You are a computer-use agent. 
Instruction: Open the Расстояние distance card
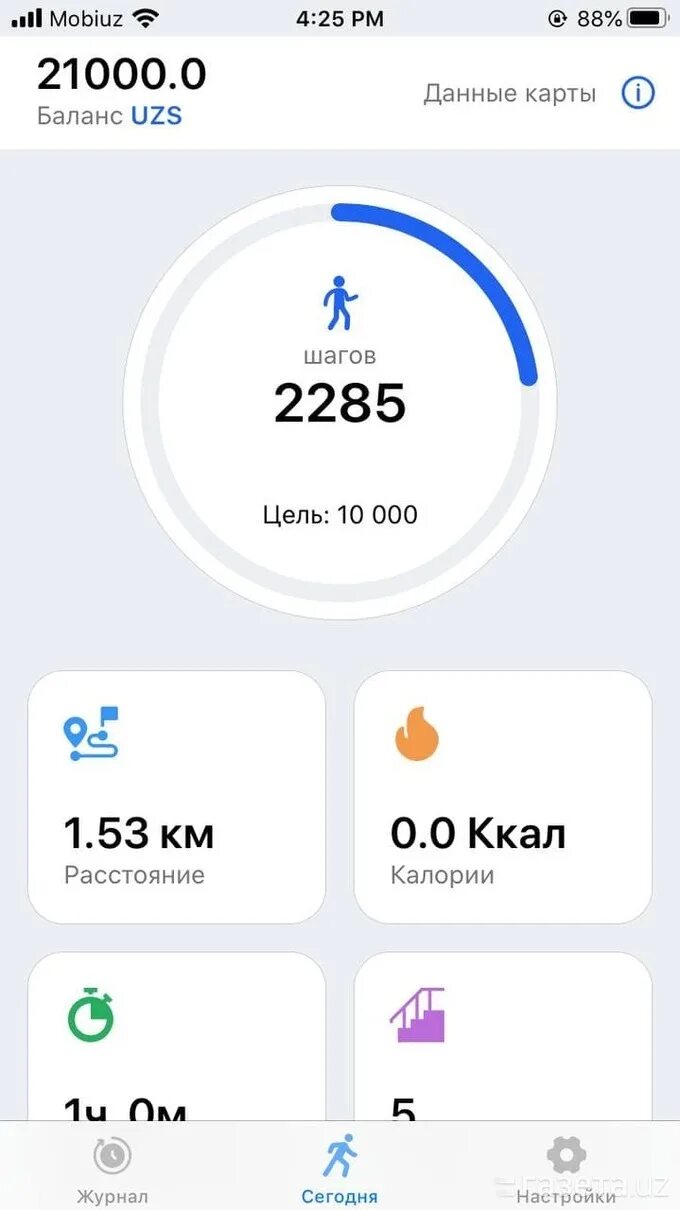click(x=176, y=797)
